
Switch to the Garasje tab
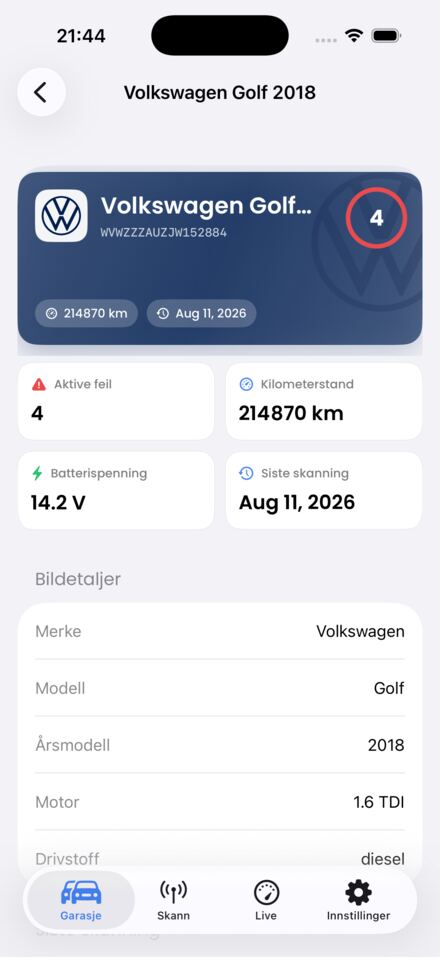(x=81, y=900)
